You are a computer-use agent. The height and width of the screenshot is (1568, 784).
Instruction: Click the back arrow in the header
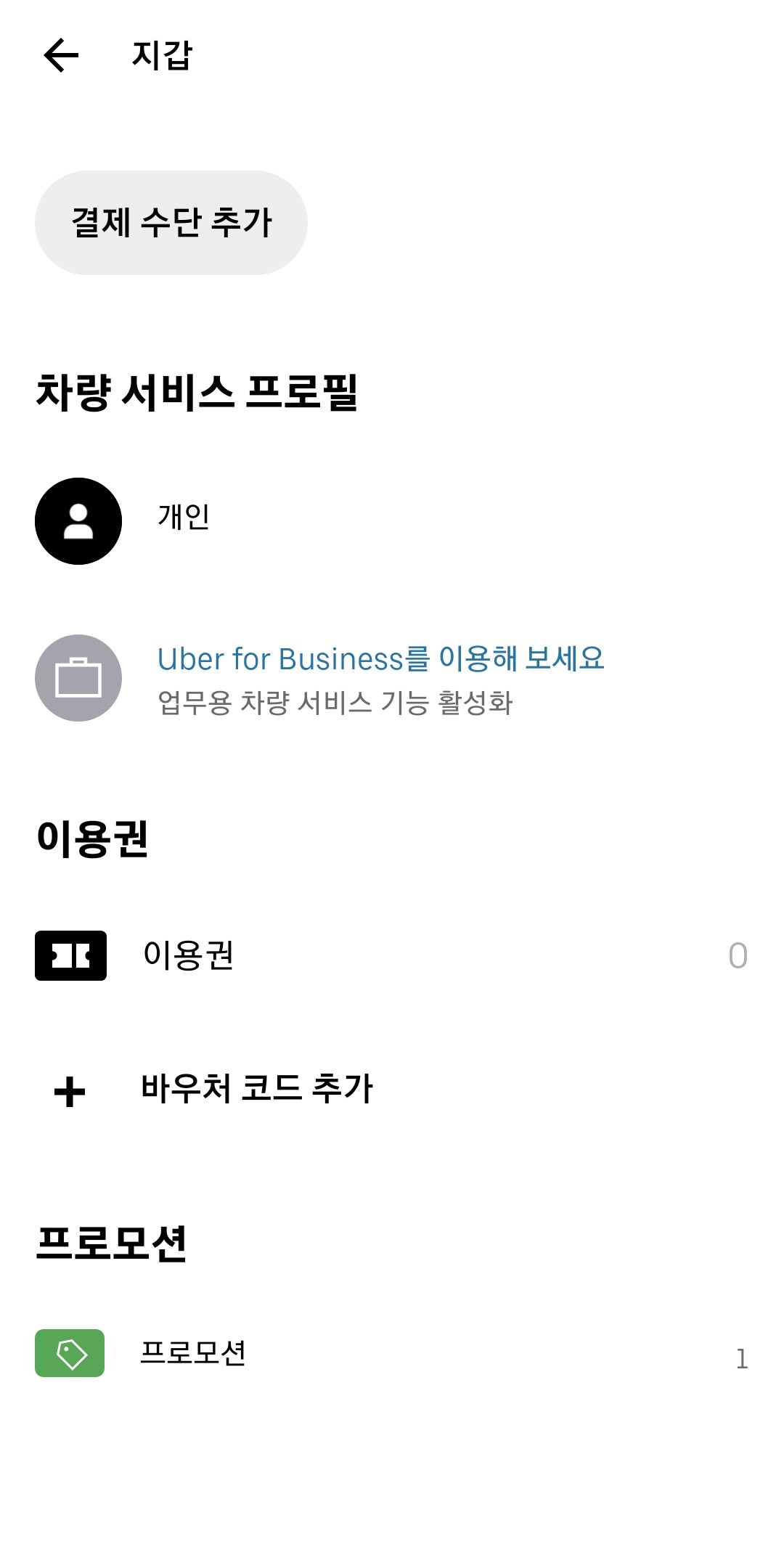tap(62, 54)
